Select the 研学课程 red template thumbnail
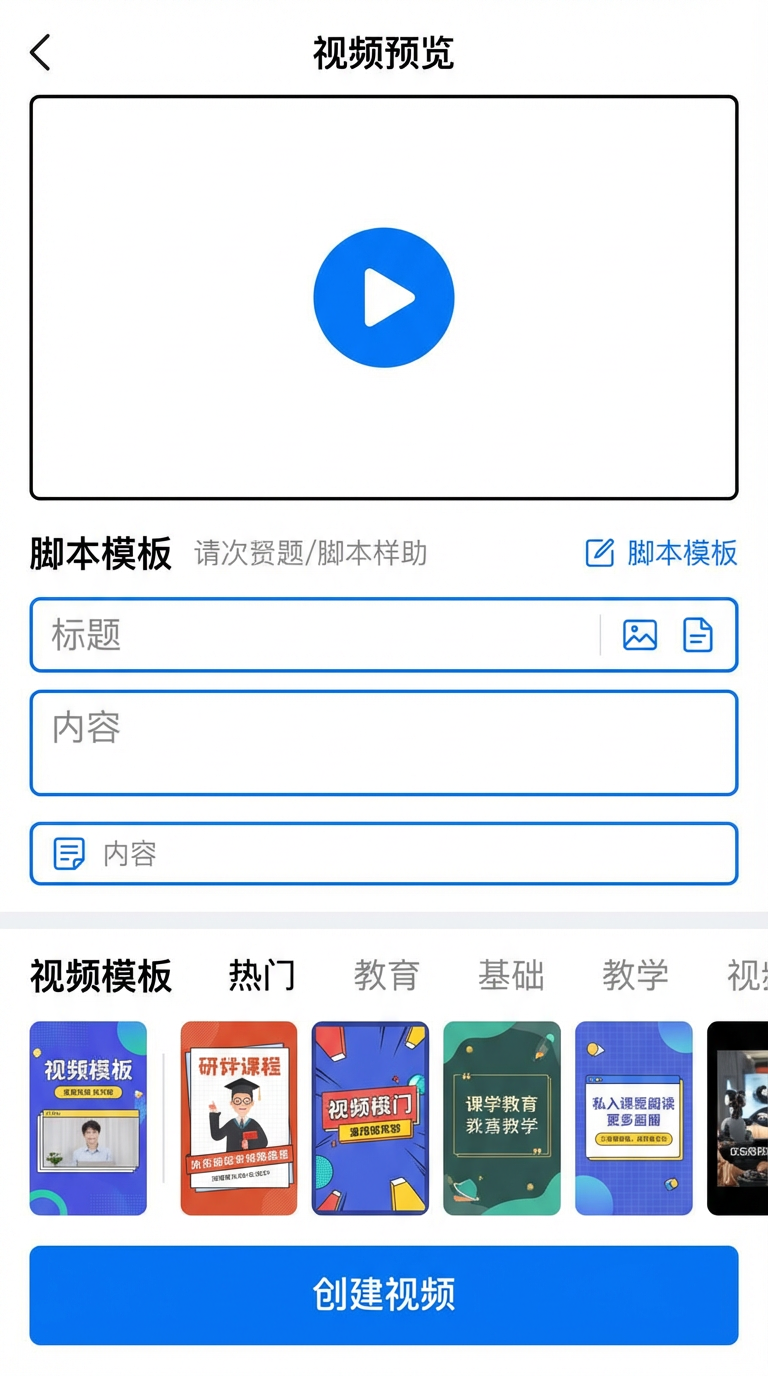The image size is (768, 1376). (x=238, y=1118)
